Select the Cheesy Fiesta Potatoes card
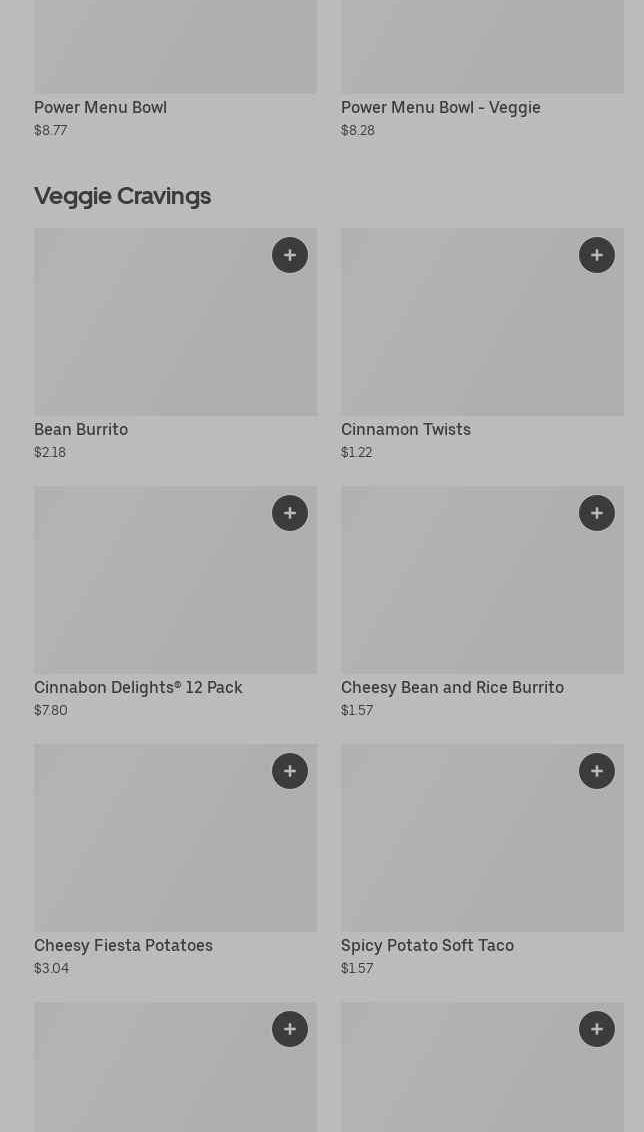This screenshot has width=644, height=1132. pos(175,861)
